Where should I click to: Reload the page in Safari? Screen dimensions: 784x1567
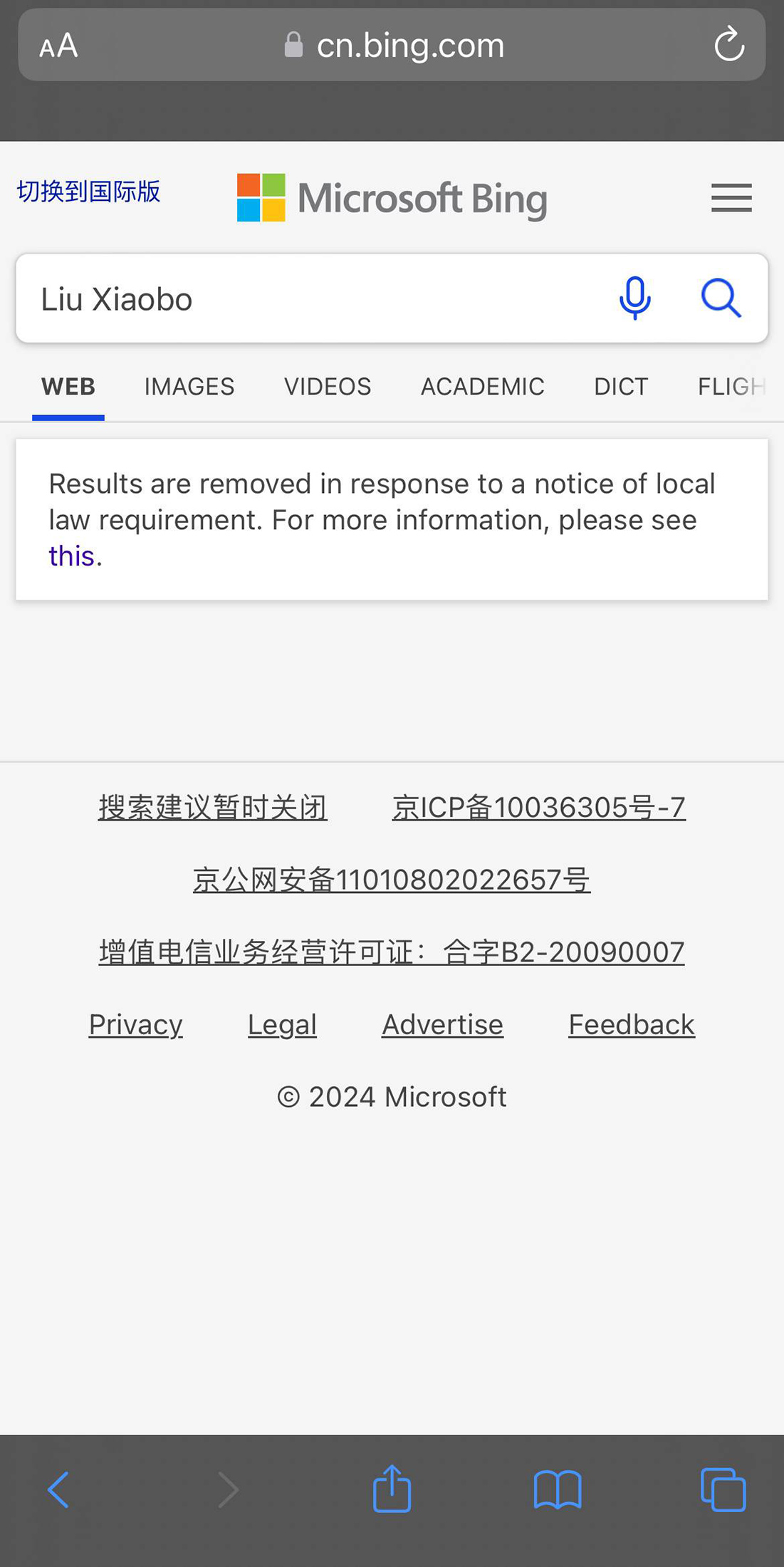tap(729, 45)
